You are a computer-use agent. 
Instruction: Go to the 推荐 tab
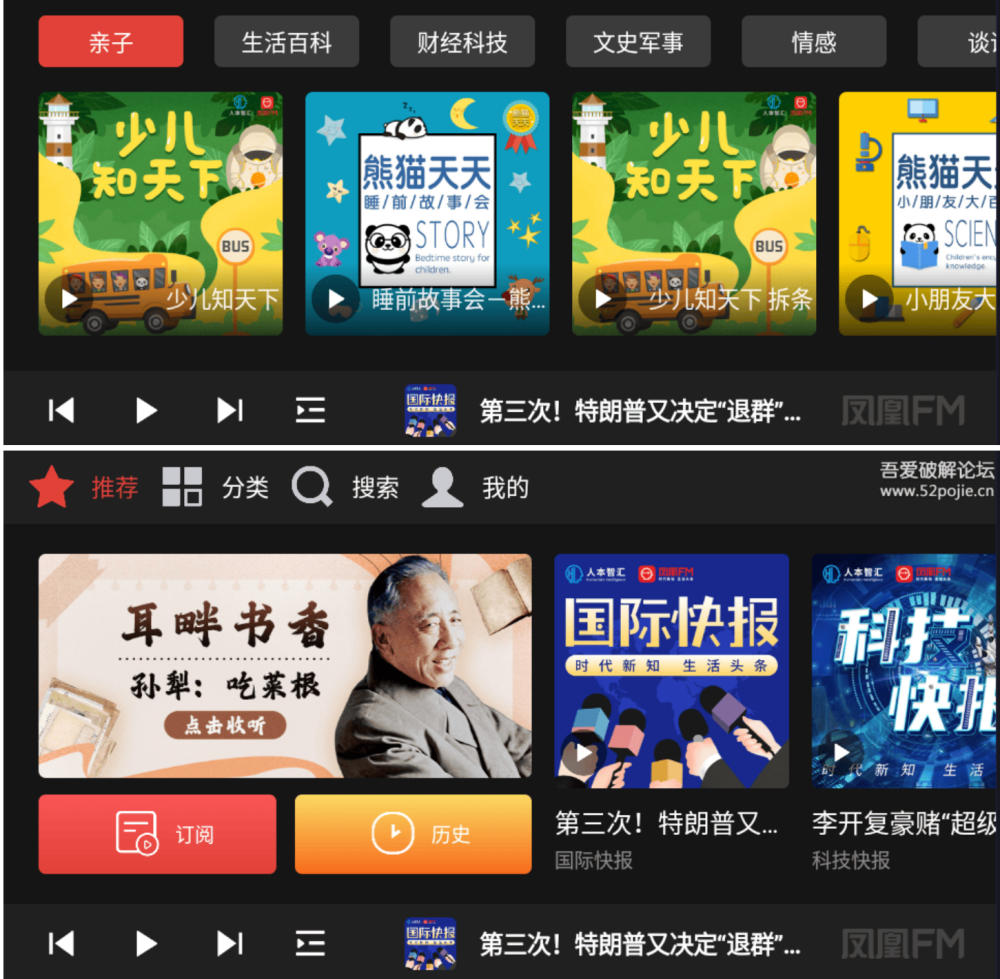[x=84, y=488]
